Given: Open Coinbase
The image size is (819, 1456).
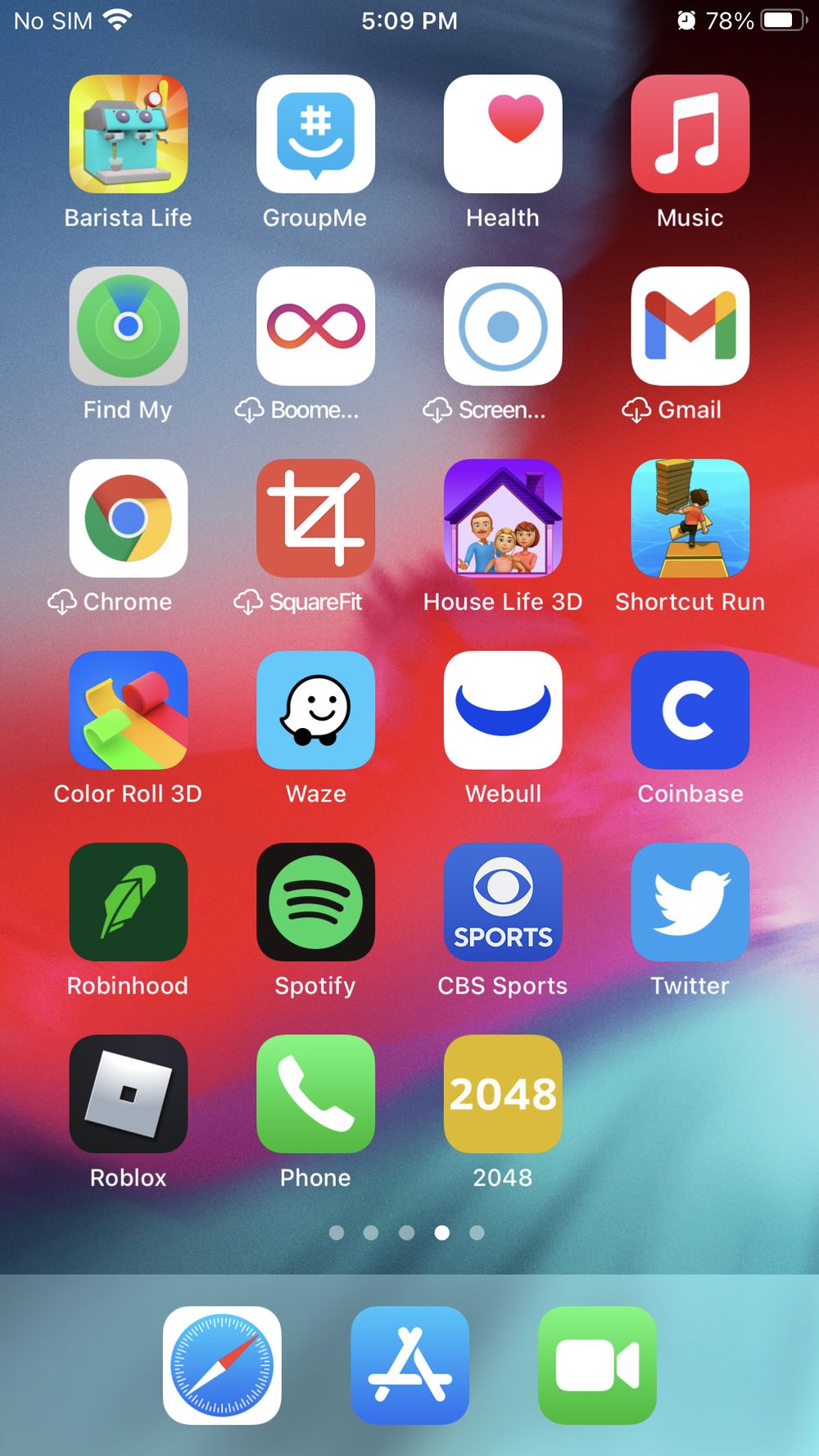Looking at the screenshot, I should coord(690,710).
